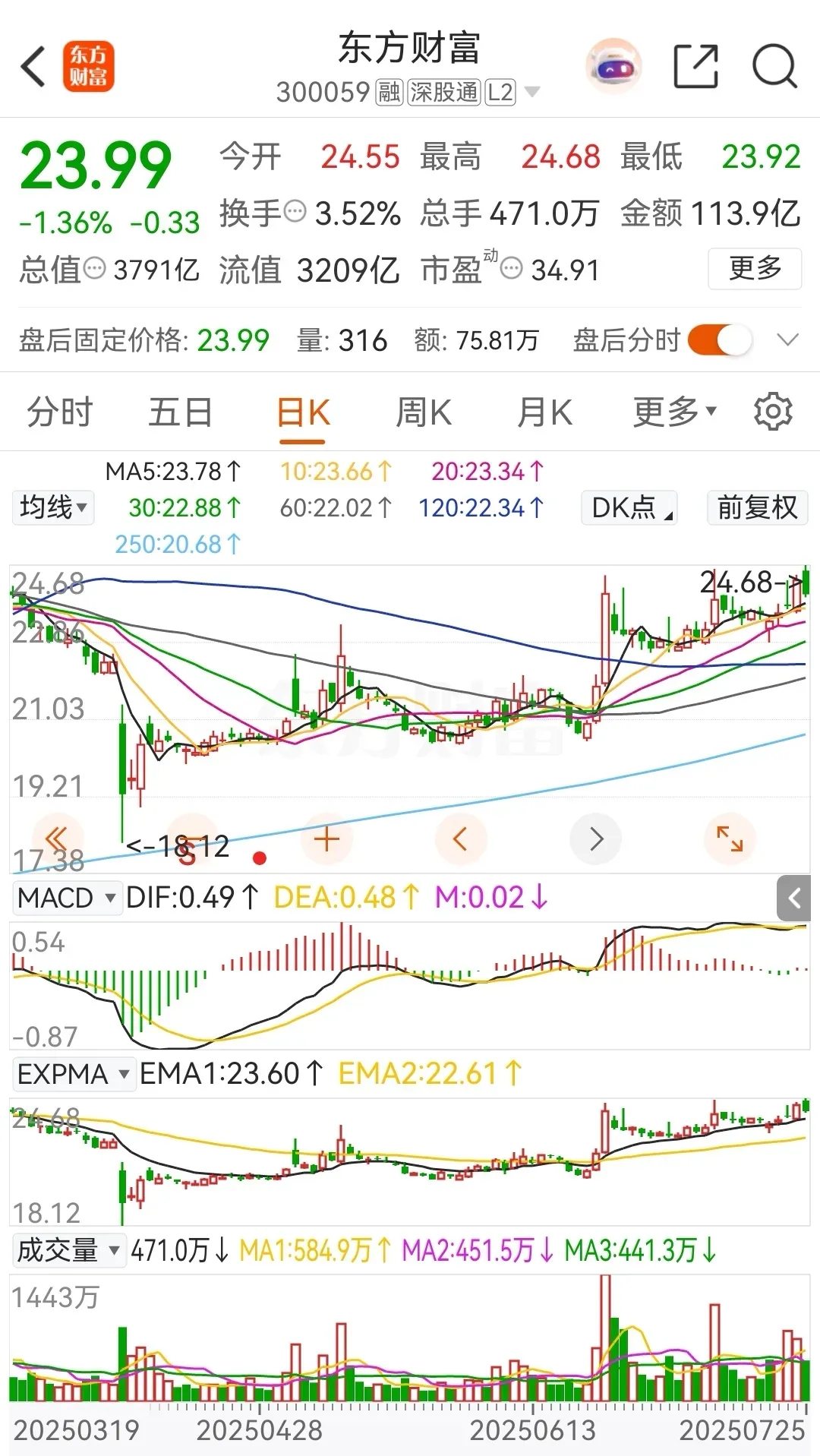Change the 前复权 adjustment setting
This screenshot has width=820, height=1456.
pyautogui.click(x=757, y=507)
